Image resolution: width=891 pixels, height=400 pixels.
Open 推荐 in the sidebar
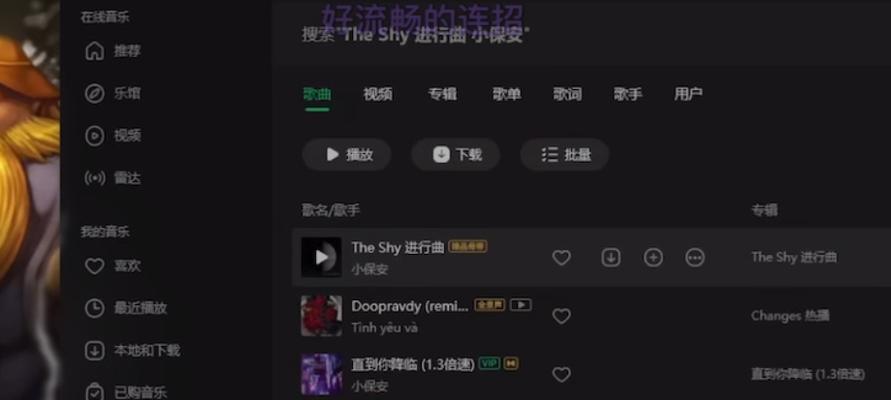(113, 51)
